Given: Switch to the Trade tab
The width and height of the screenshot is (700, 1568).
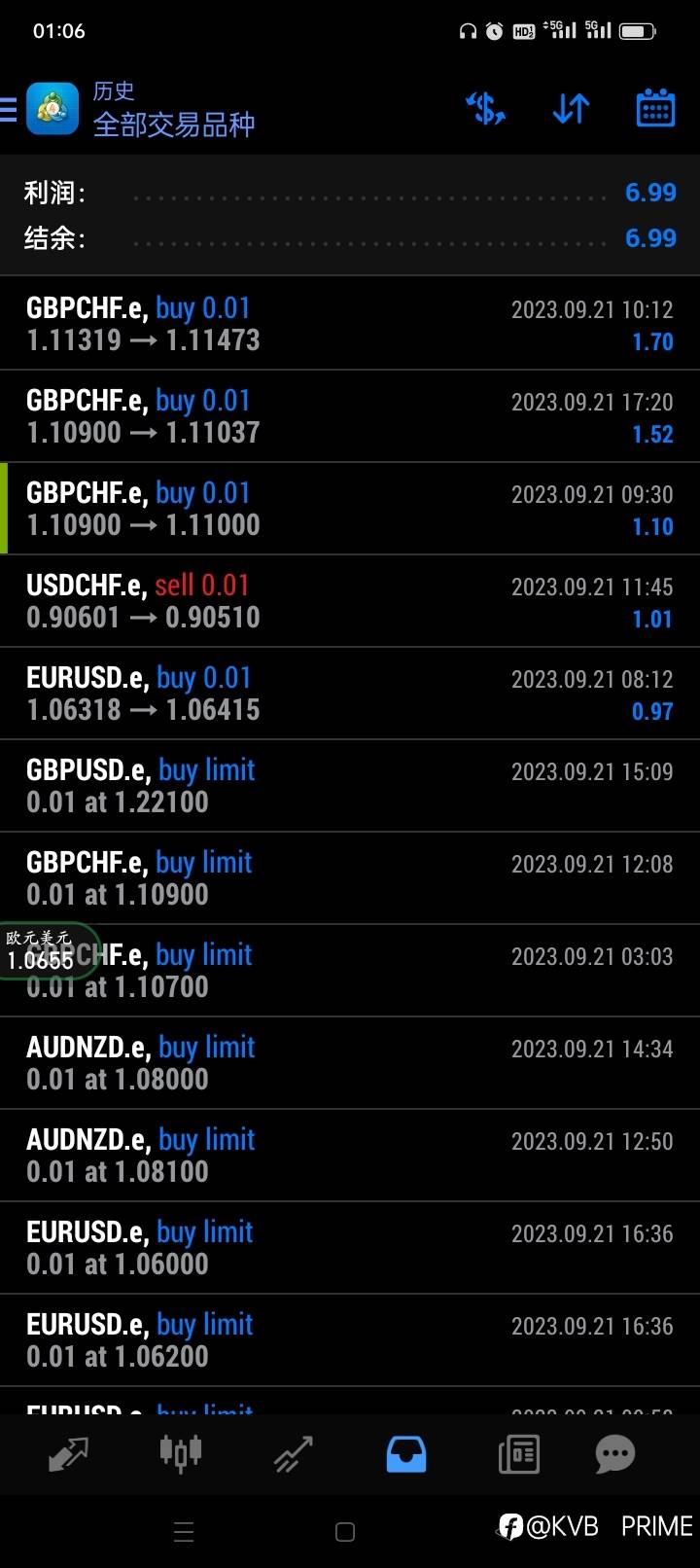Looking at the screenshot, I should (x=293, y=1455).
